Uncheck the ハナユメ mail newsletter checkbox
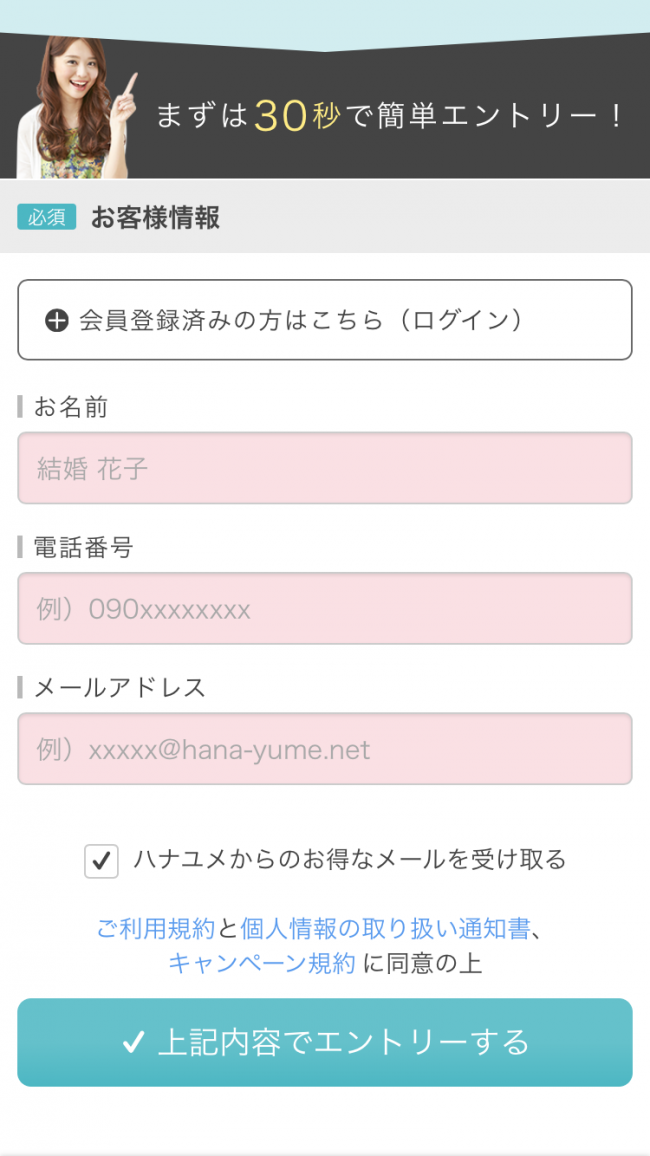 tap(102, 860)
